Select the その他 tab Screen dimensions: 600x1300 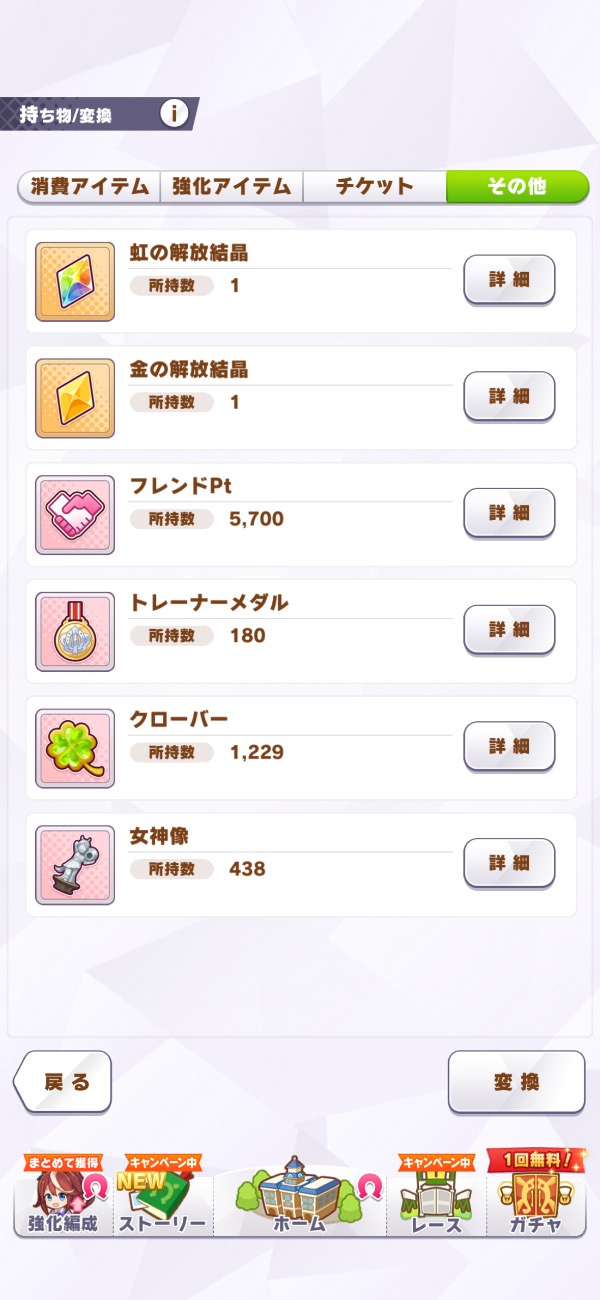click(516, 187)
